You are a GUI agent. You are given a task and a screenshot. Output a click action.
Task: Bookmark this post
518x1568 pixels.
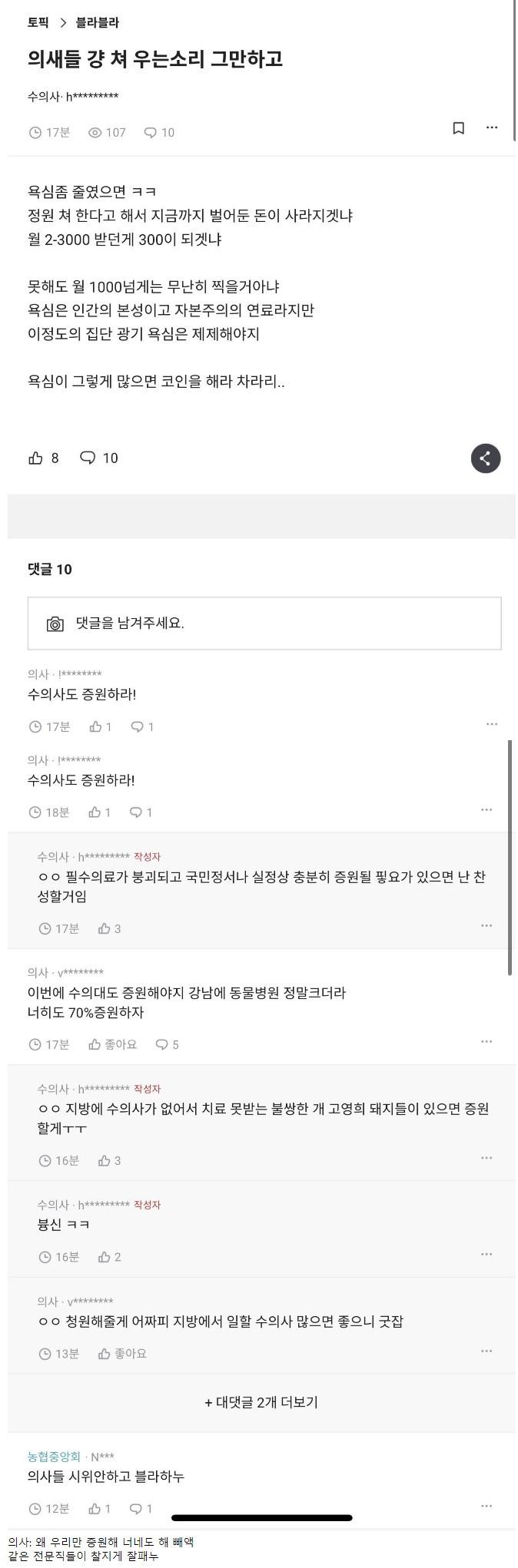coord(458,128)
